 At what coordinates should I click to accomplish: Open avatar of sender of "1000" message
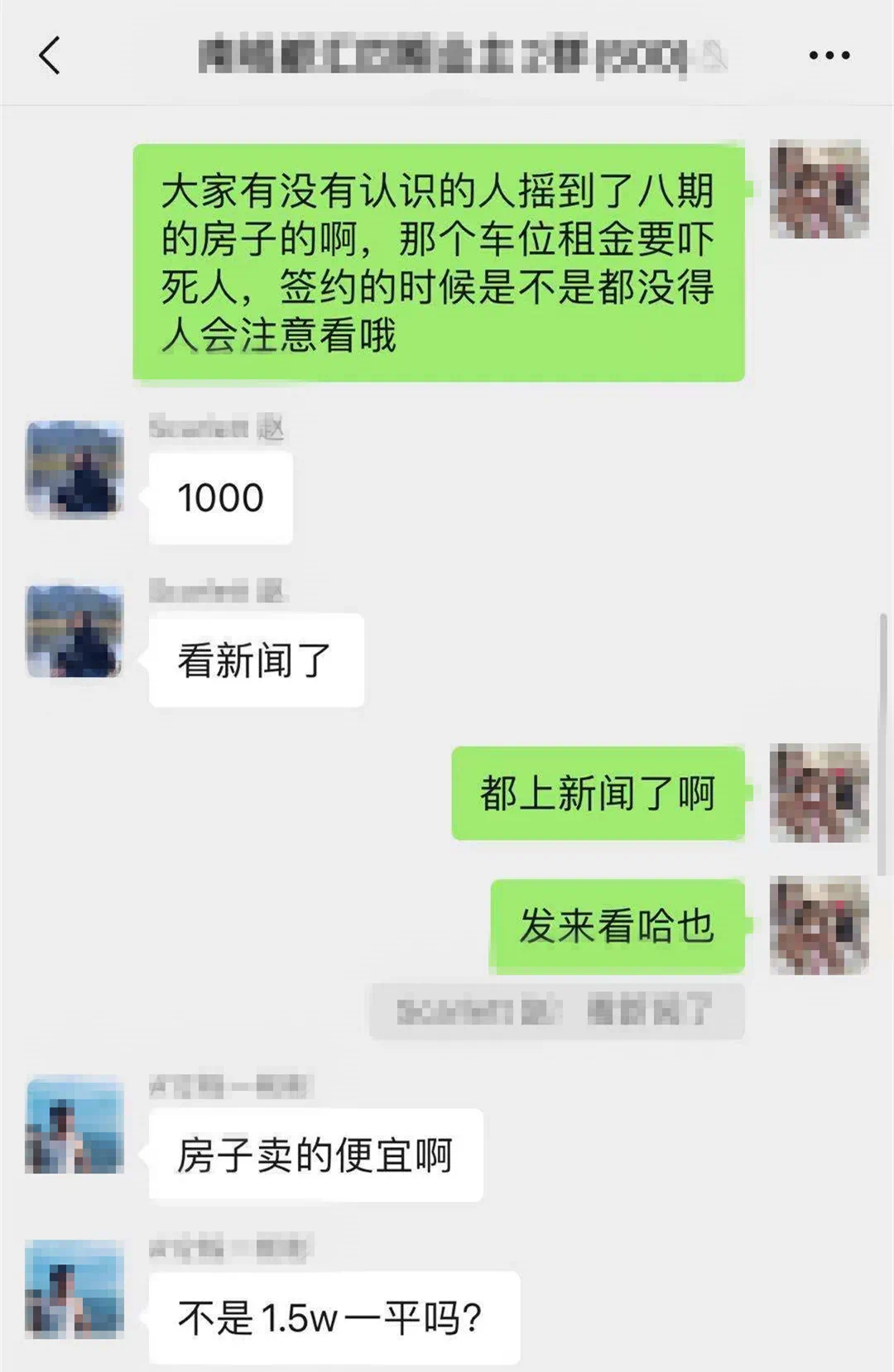[x=75, y=469]
